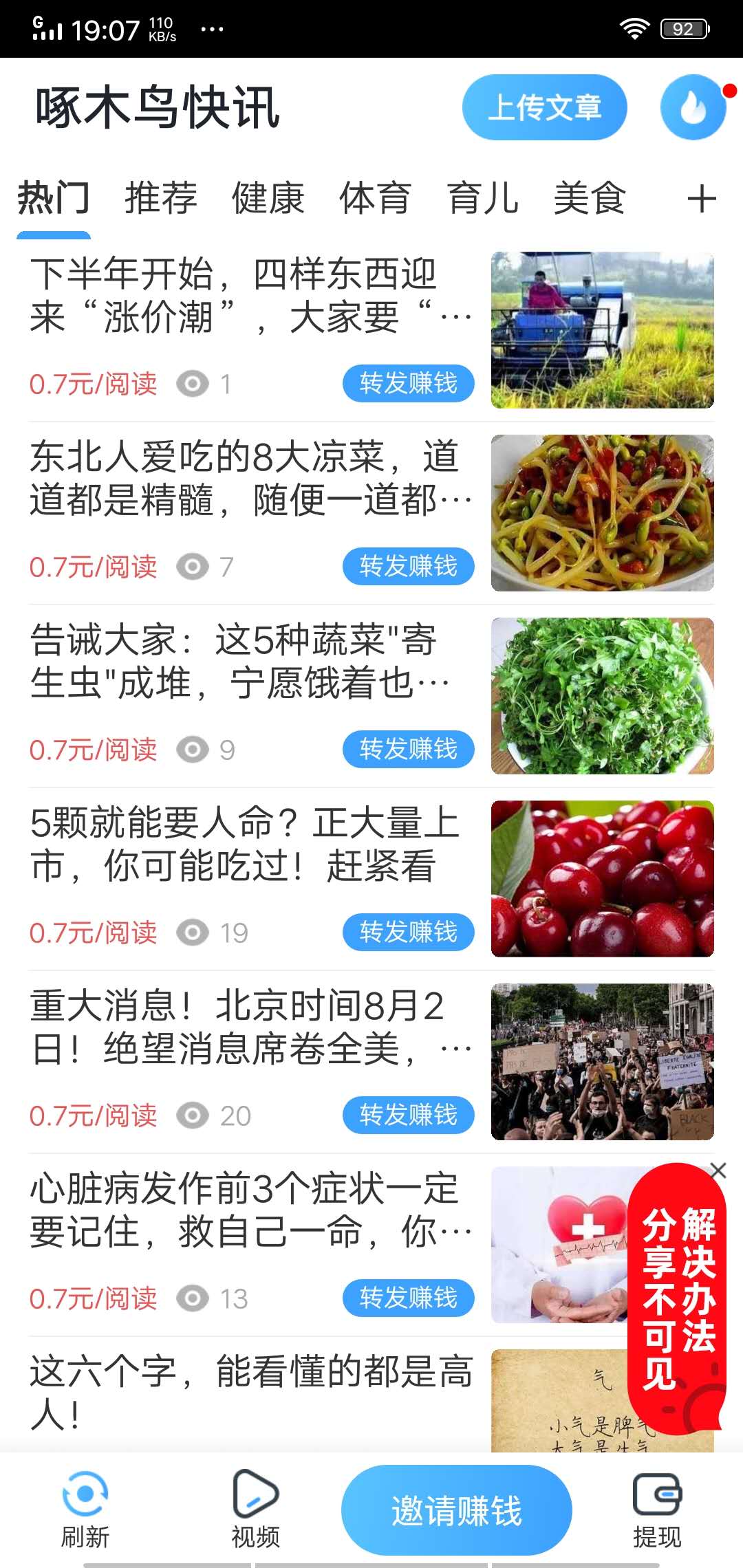Tap 转发赚钱 on the heart disease article
743x1568 pixels.
coord(407,1298)
